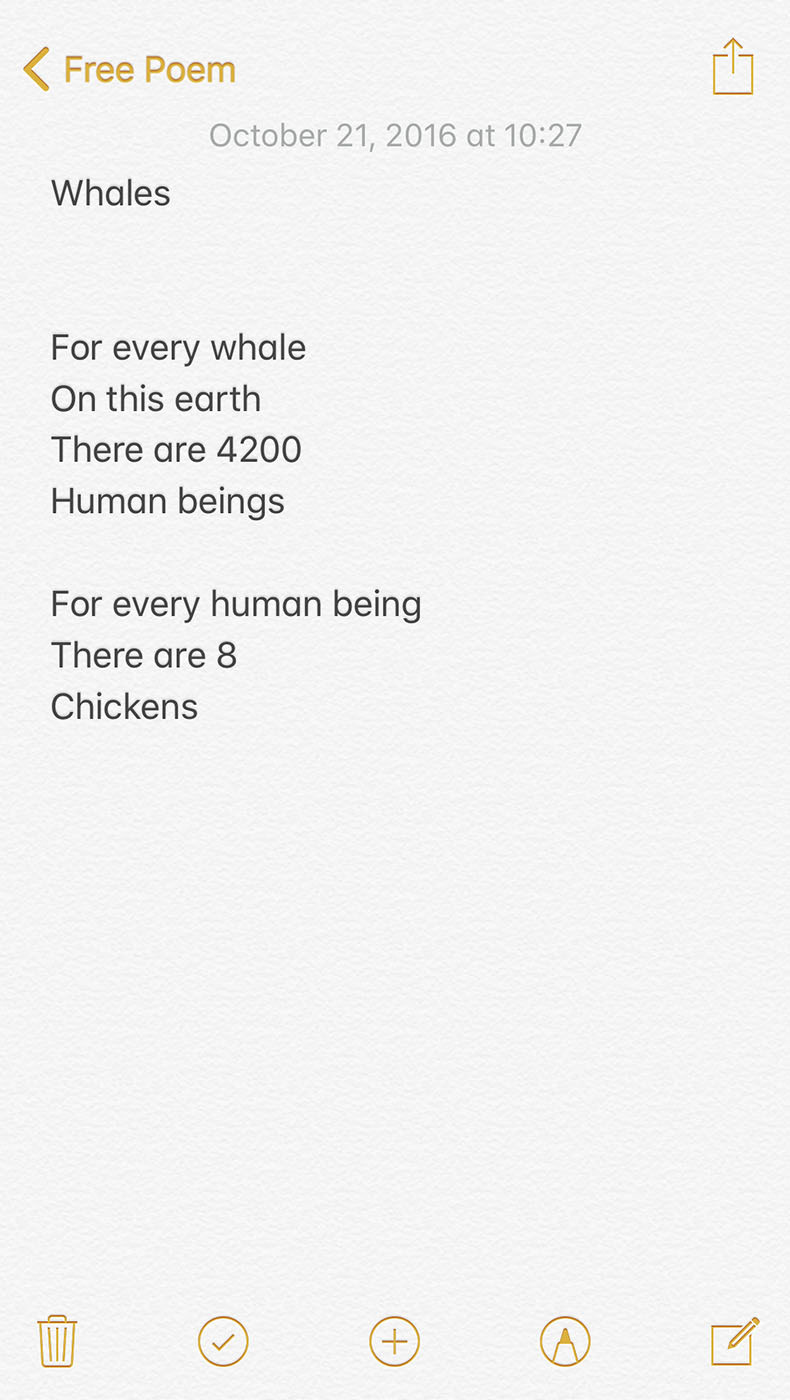Go back to Free Poem folder
Viewport: 790px width, 1400px height.
coord(129,69)
